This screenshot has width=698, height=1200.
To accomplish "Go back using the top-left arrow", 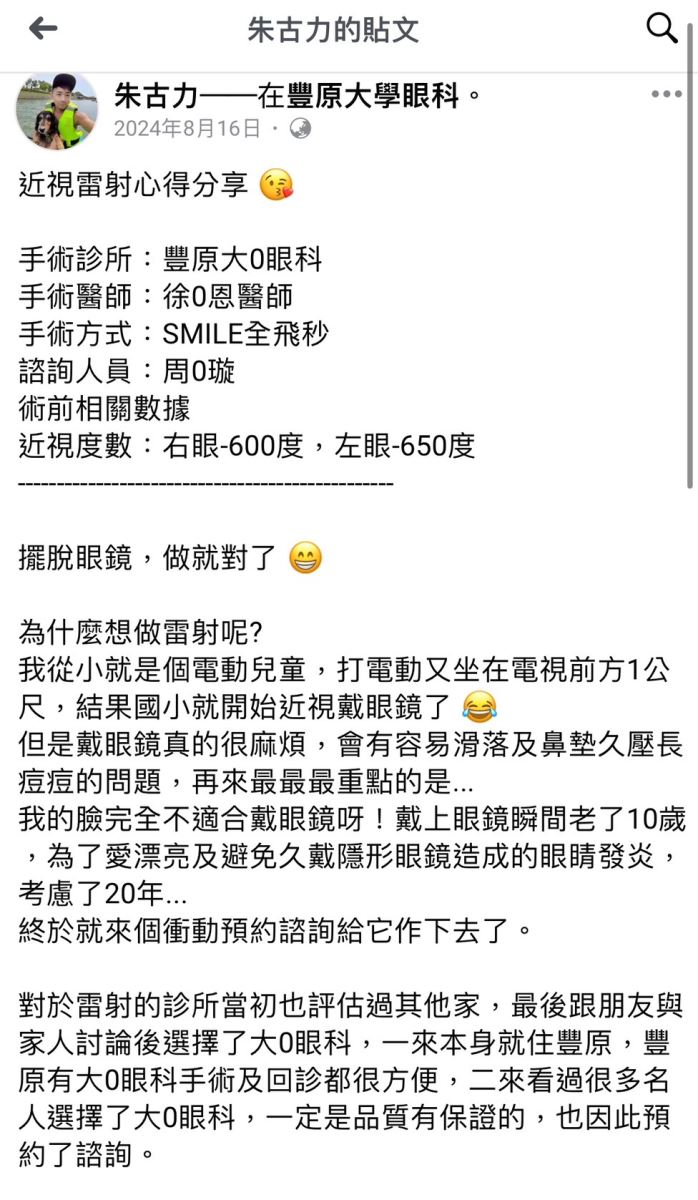I will coord(43,28).
